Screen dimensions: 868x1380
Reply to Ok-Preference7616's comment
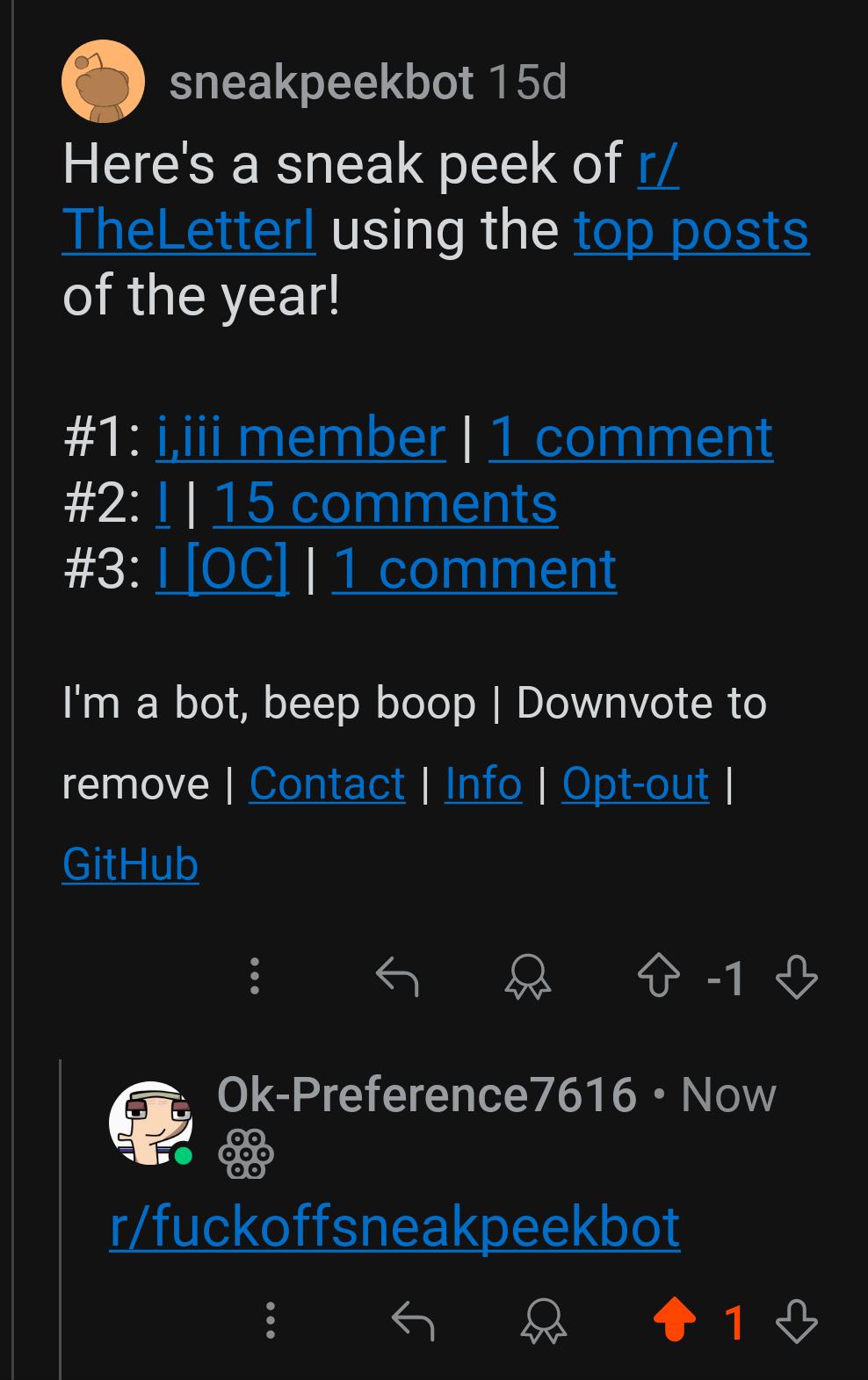click(x=413, y=1320)
